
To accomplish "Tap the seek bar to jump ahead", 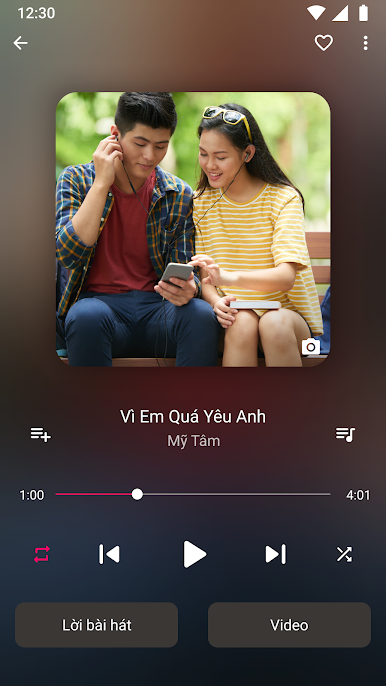I will click(193, 494).
